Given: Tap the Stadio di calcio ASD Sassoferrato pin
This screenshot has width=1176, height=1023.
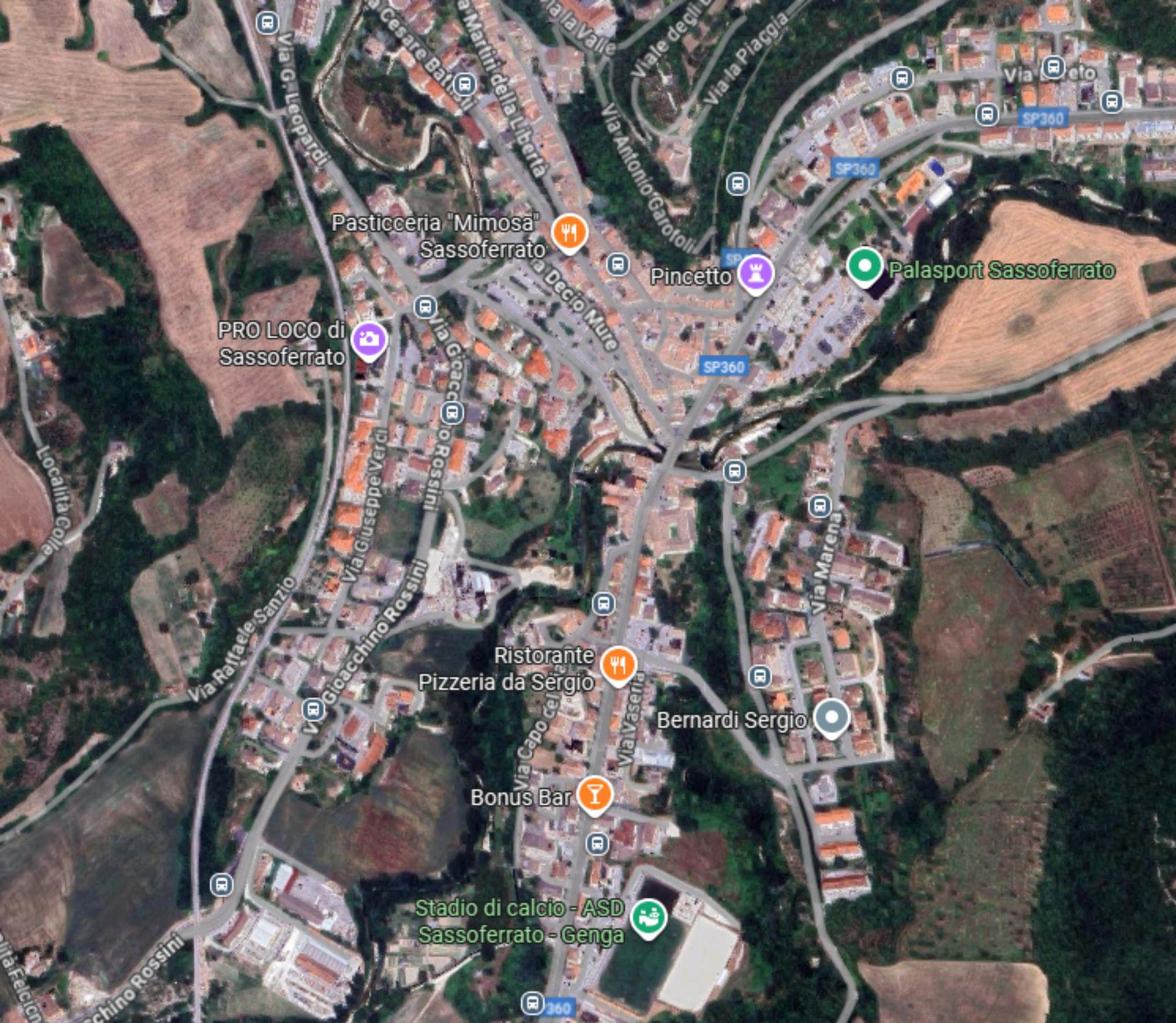Looking at the screenshot, I should click(648, 918).
